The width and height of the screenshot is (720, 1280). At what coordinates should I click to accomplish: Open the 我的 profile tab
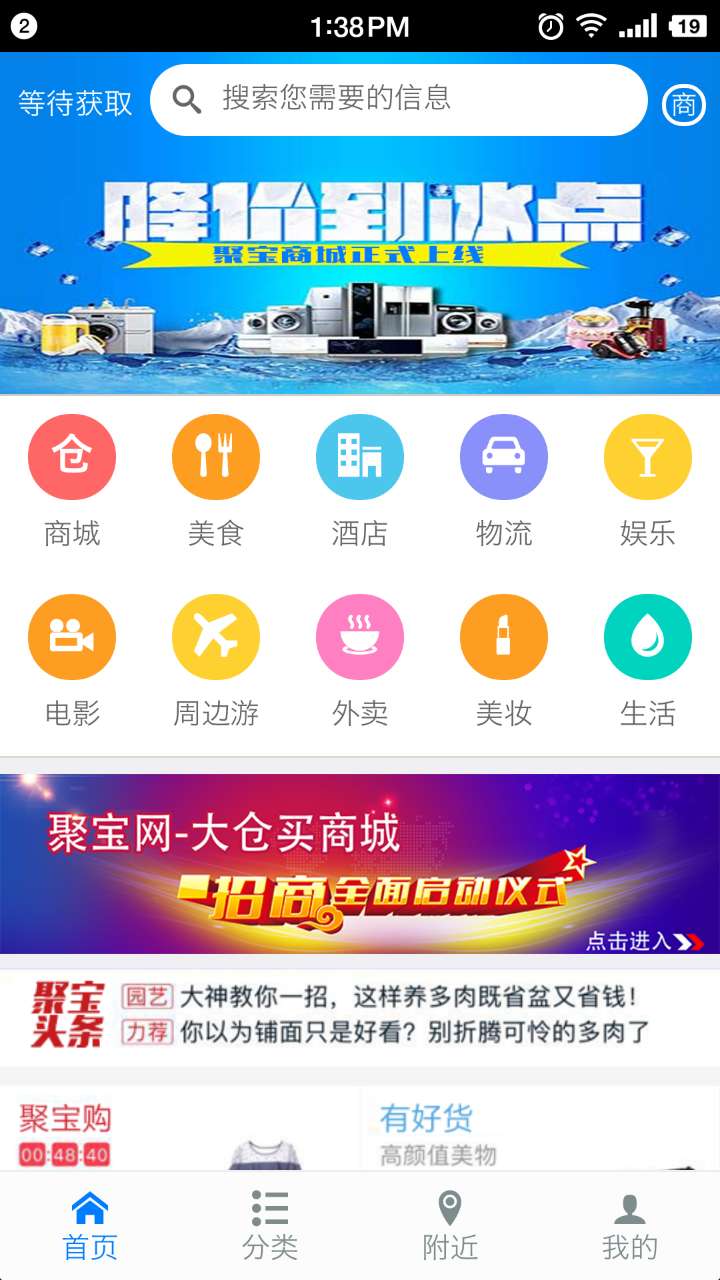coord(630,1225)
